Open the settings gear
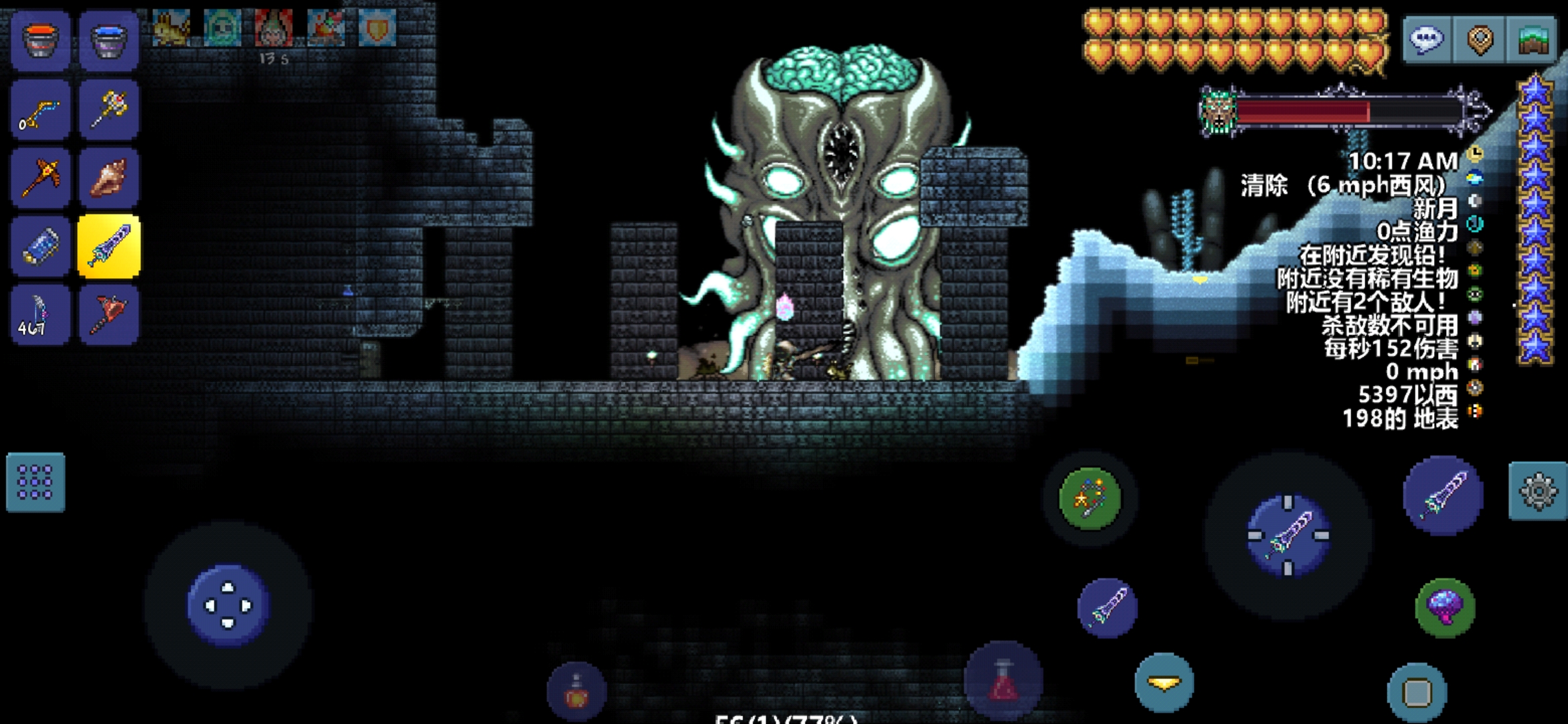Viewport: 1568px width, 724px height. pyautogui.click(x=1538, y=491)
